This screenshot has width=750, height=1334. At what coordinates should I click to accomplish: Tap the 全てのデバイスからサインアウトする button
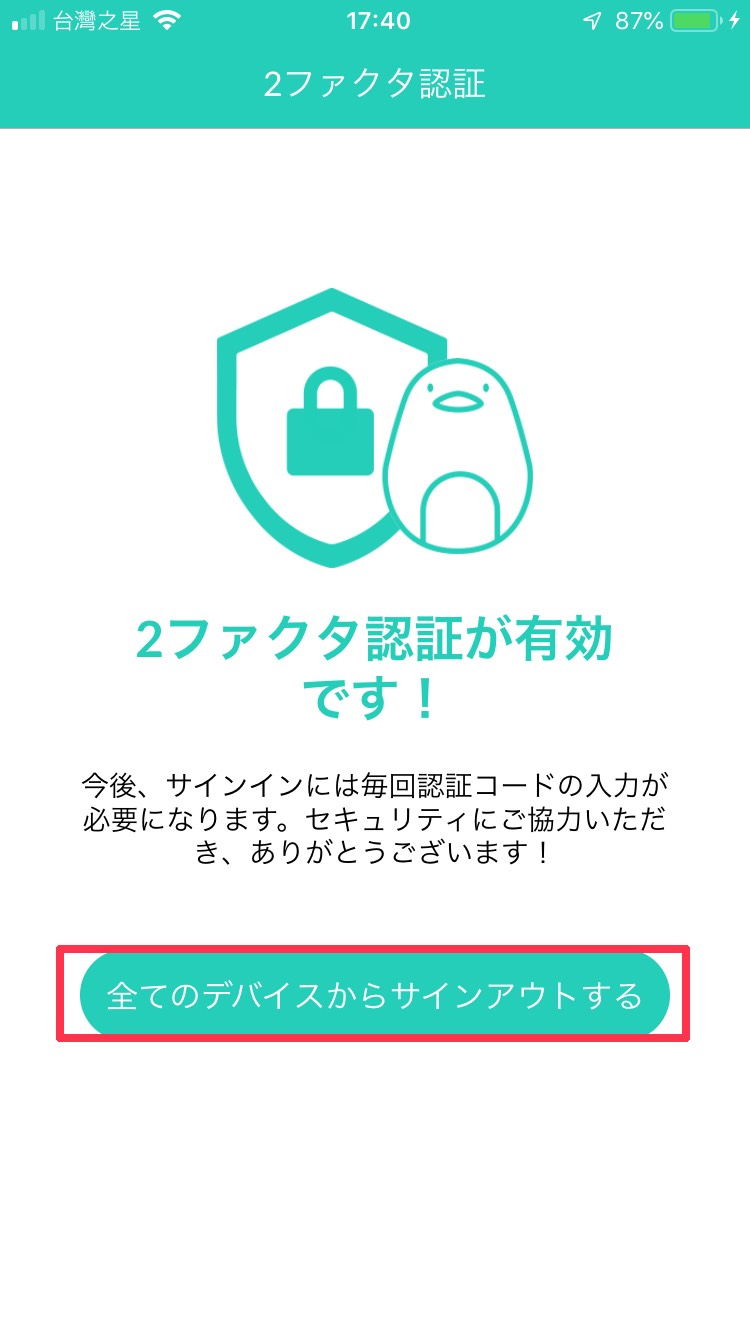[374, 995]
